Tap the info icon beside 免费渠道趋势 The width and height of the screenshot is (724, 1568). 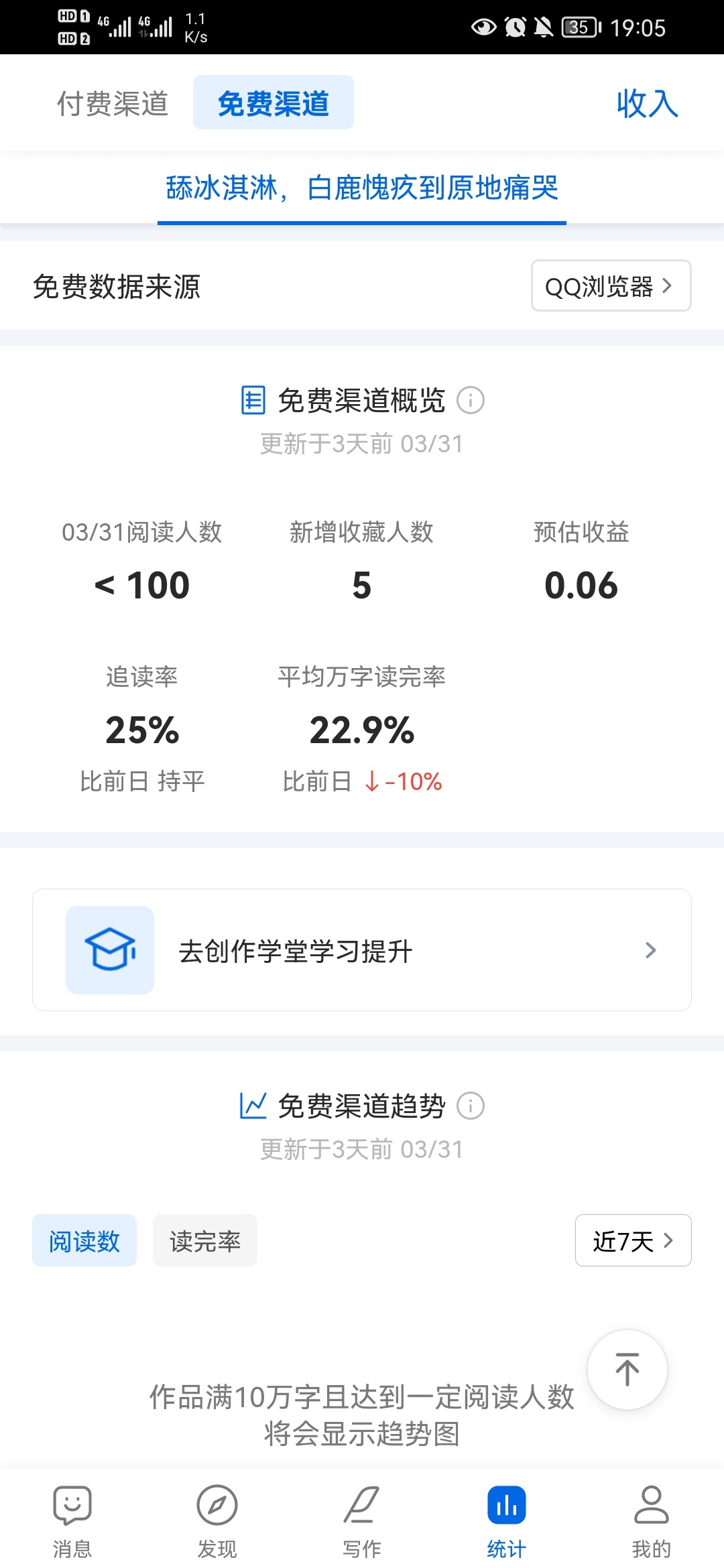point(471,1106)
